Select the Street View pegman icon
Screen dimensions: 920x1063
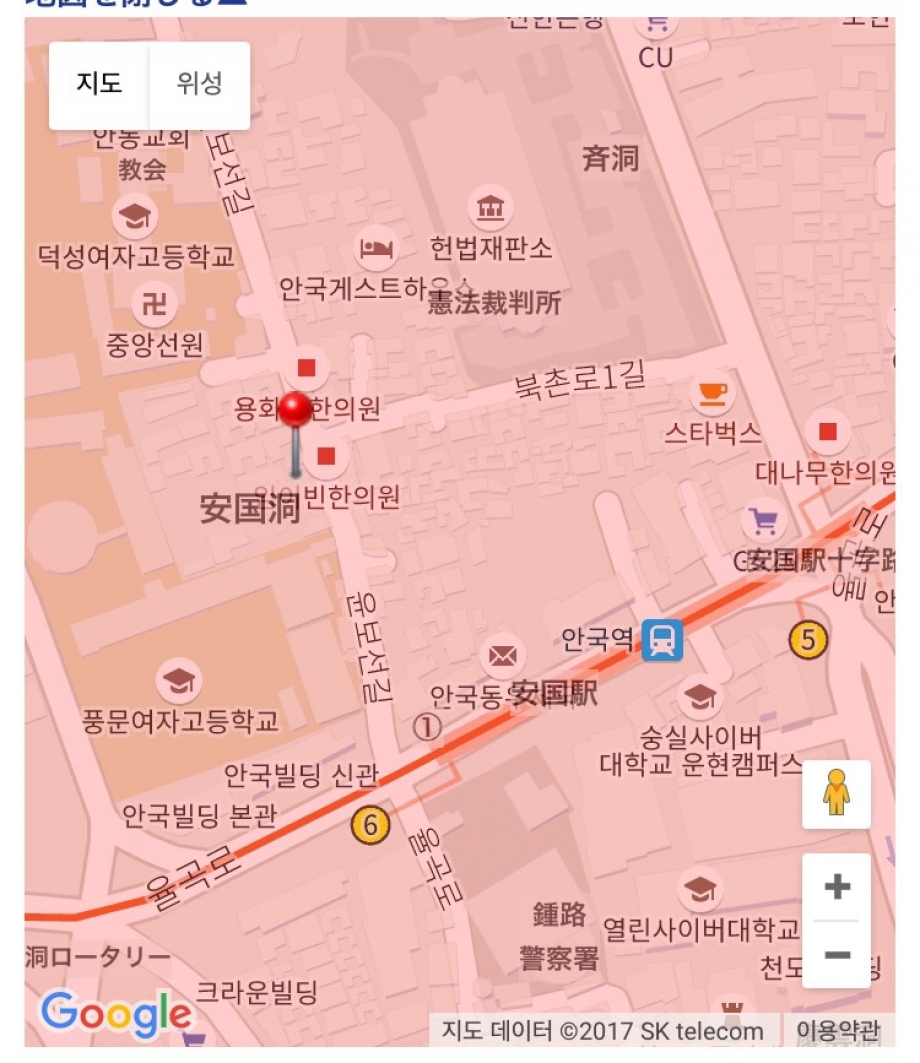pos(836,795)
